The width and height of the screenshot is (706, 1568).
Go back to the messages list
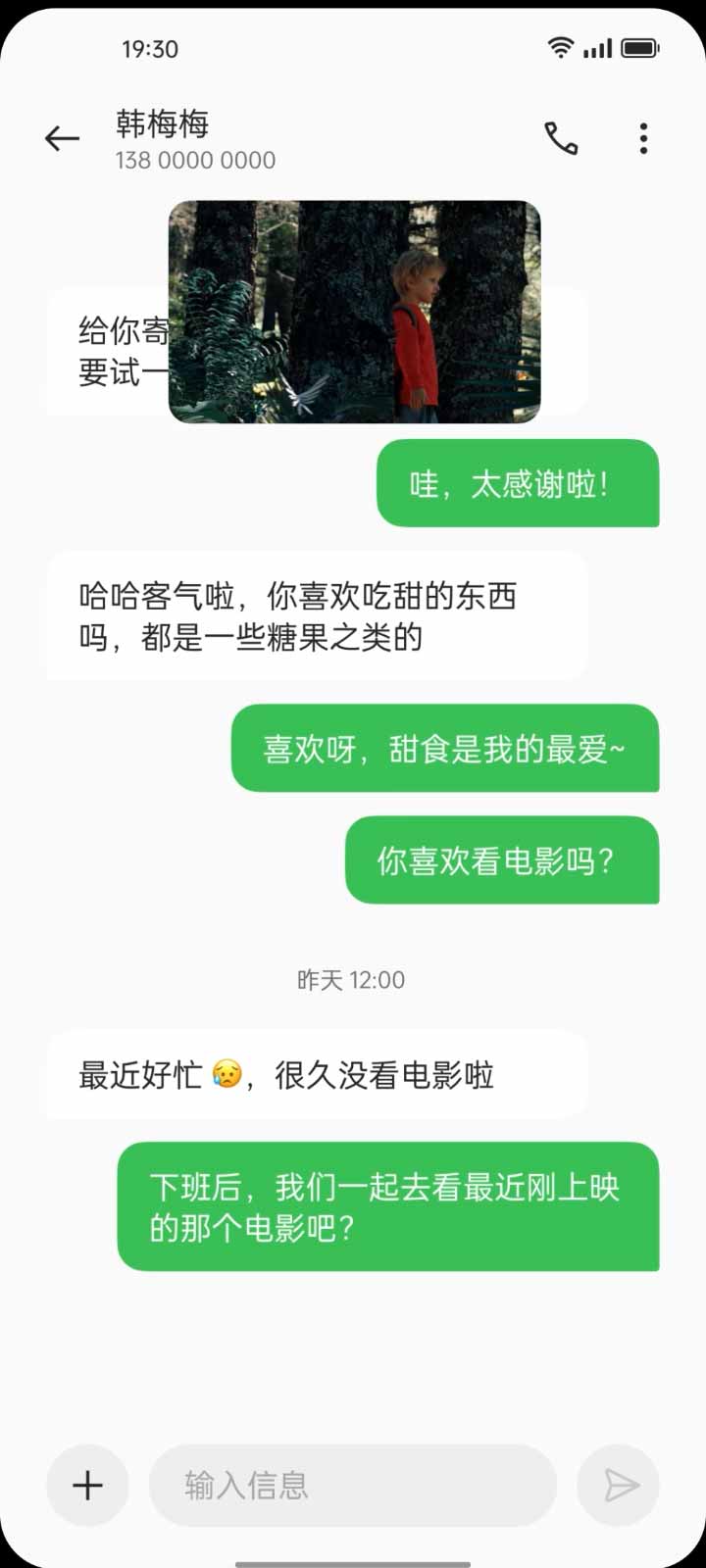pos(62,139)
